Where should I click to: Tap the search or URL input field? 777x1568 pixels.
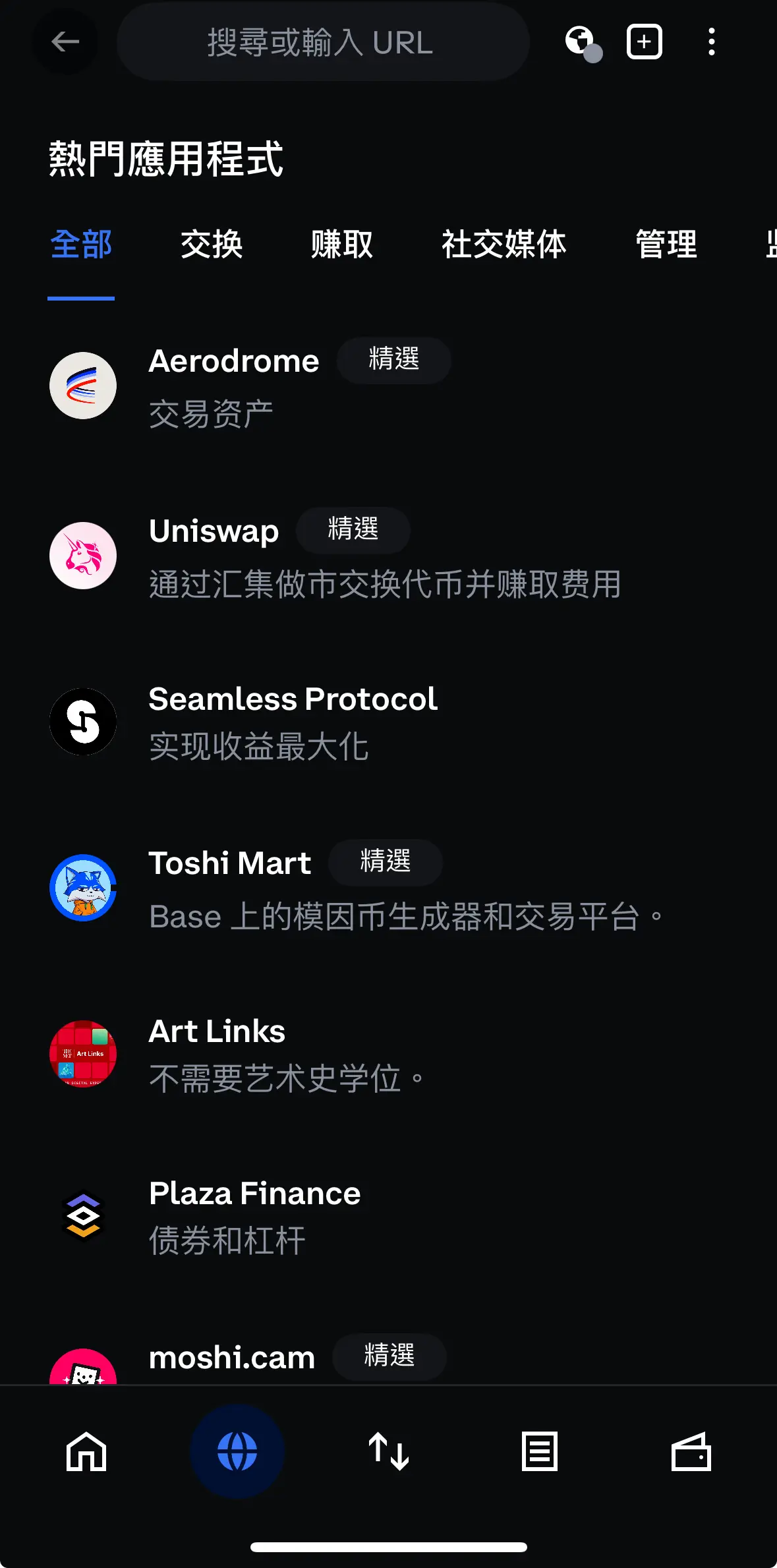(322, 42)
